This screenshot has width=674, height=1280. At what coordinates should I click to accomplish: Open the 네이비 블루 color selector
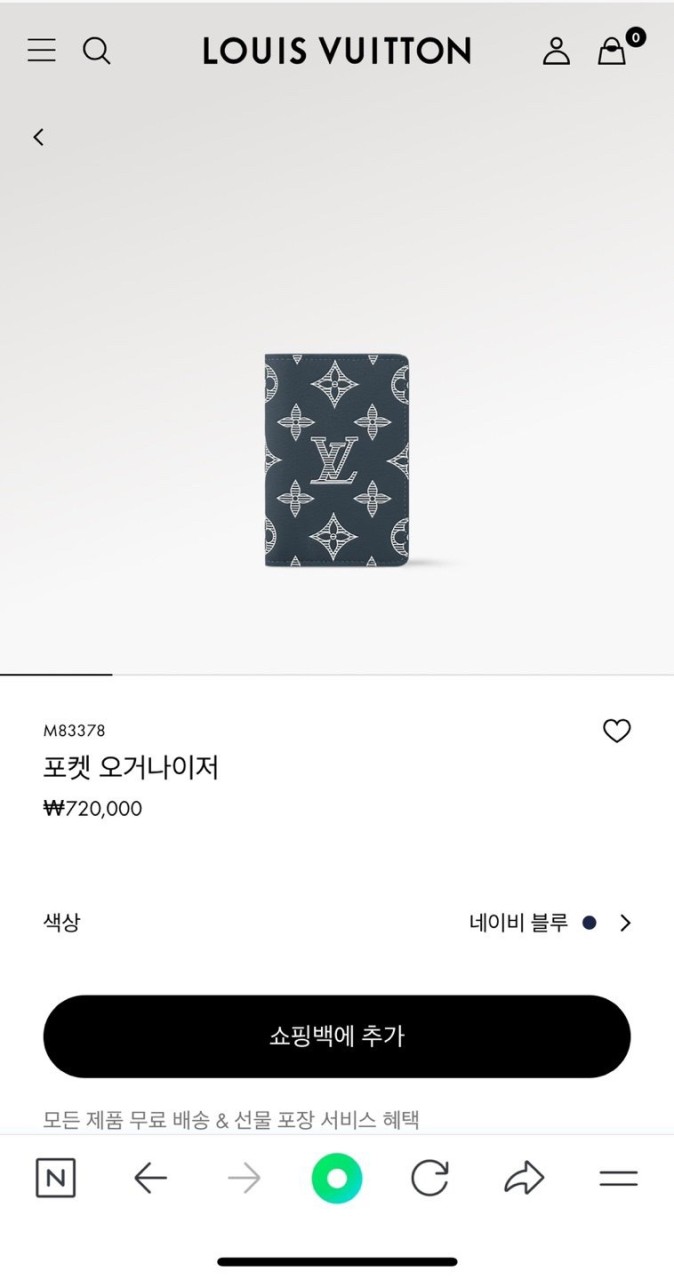(550, 923)
